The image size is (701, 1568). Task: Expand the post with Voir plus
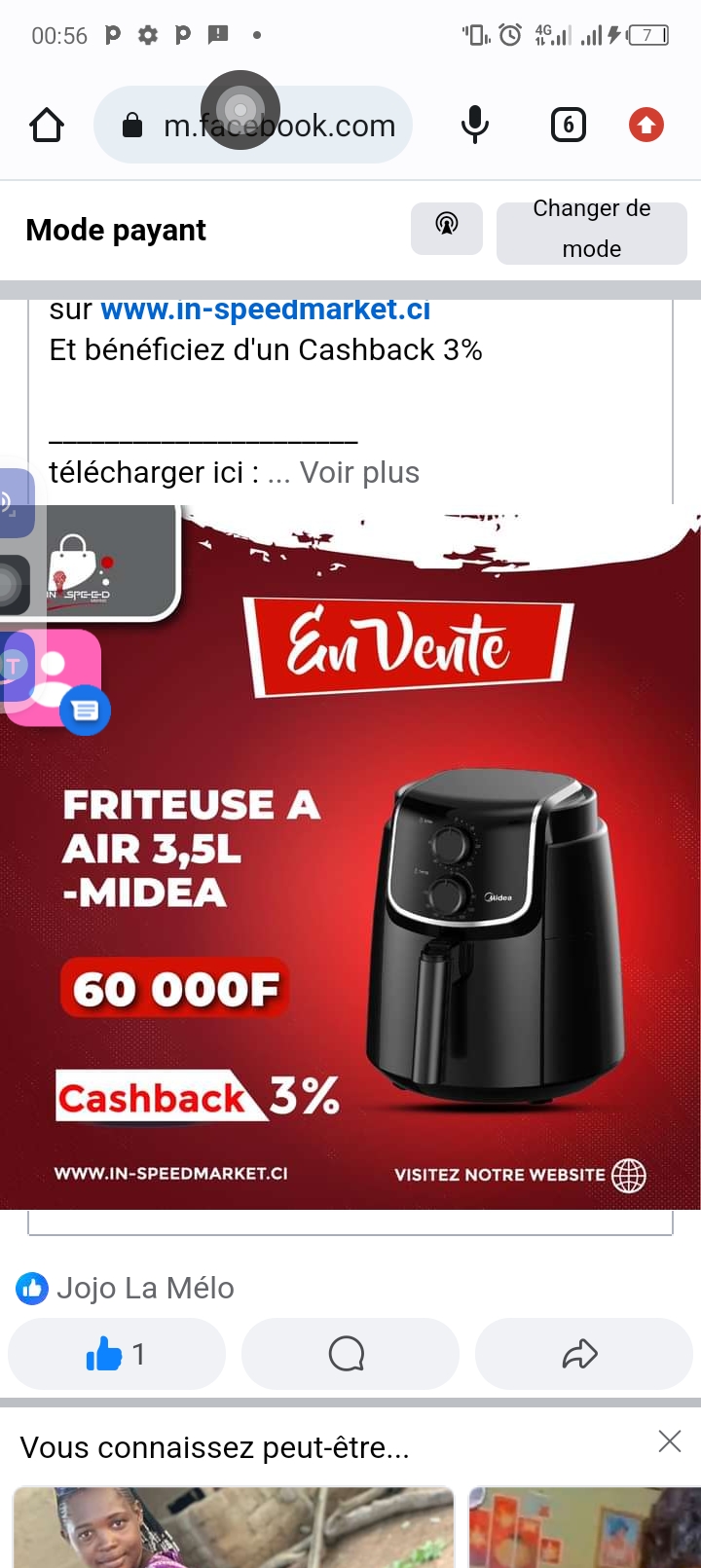pyautogui.click(x=359, y=473)
